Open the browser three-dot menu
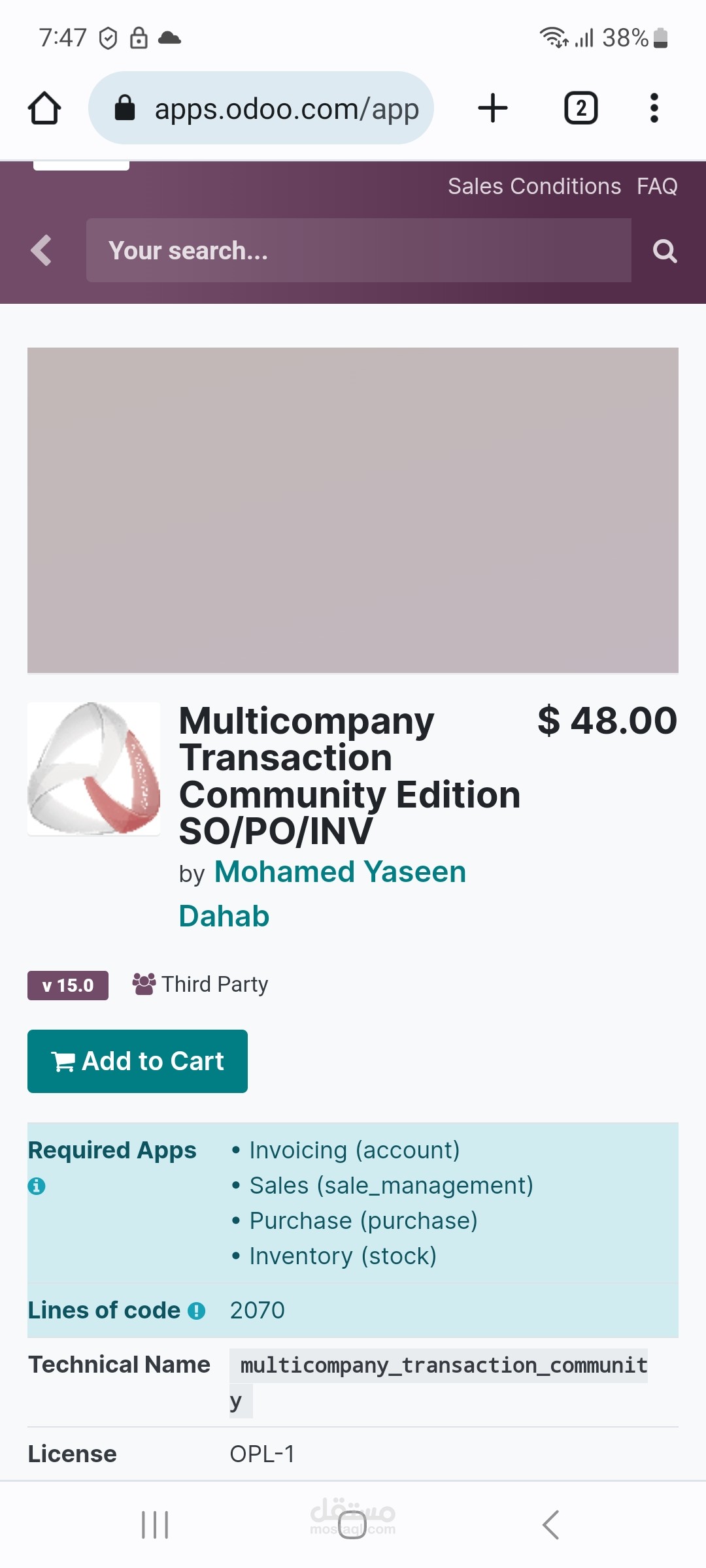Viewport: 706px width, 1568px height. [654, 108]
